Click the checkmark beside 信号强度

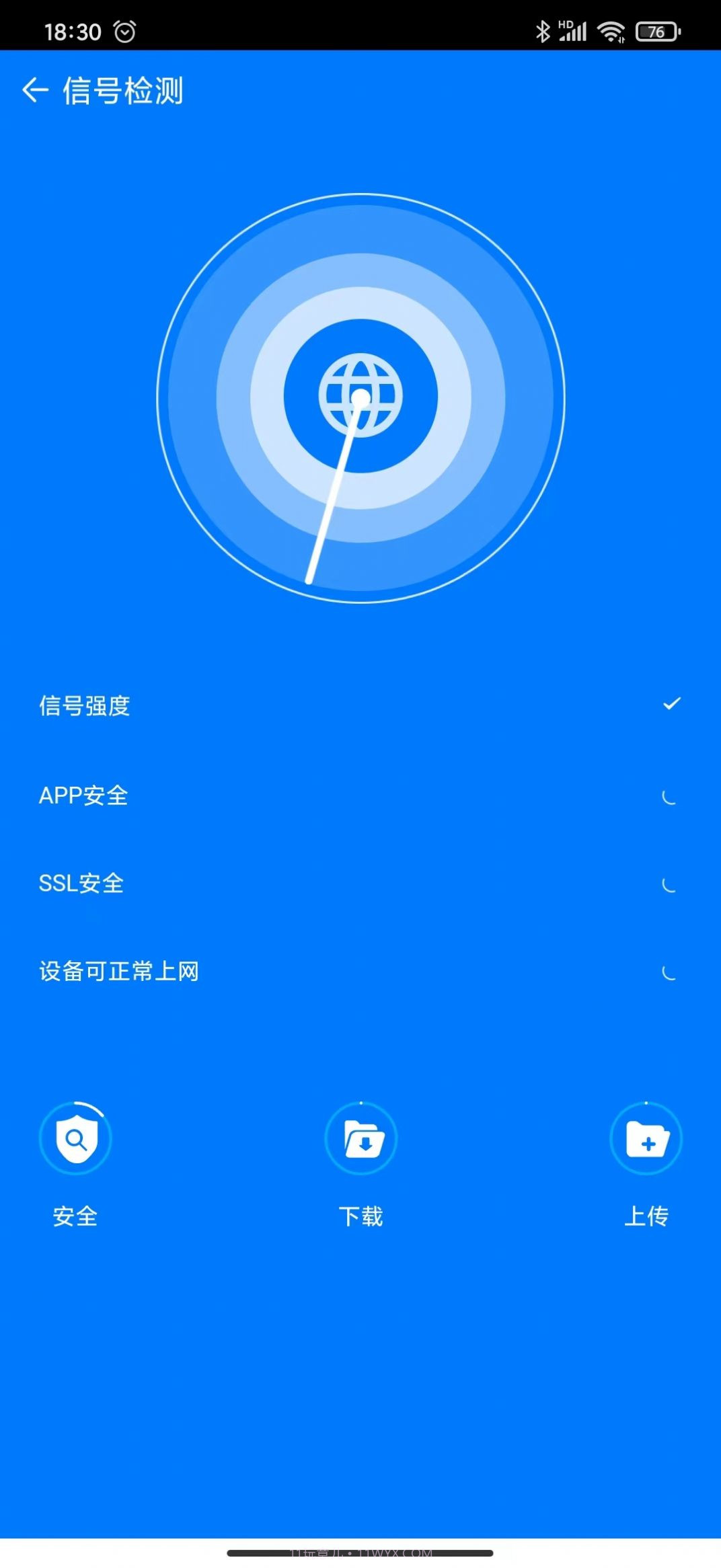(x=671, y=704)
